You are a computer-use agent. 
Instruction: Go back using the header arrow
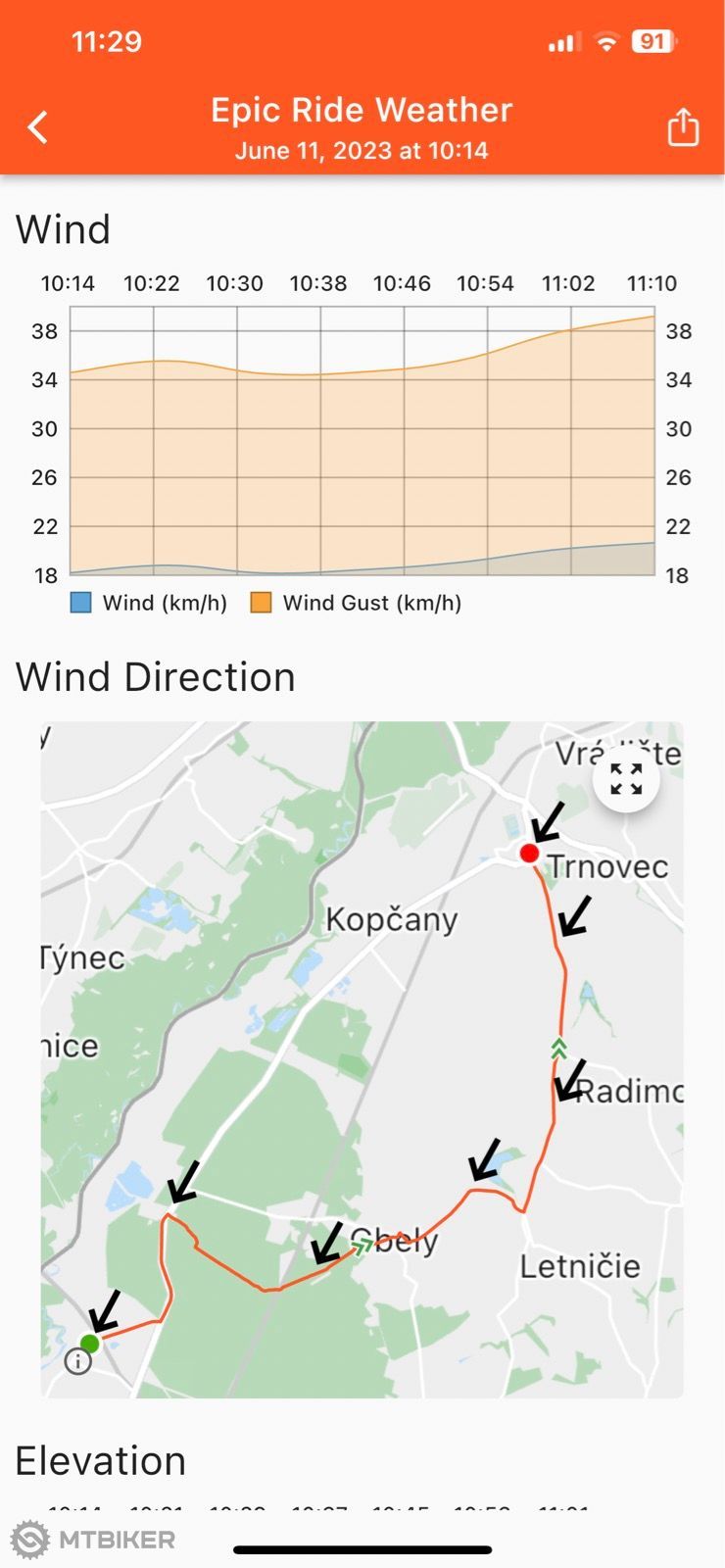pos(37,127)
